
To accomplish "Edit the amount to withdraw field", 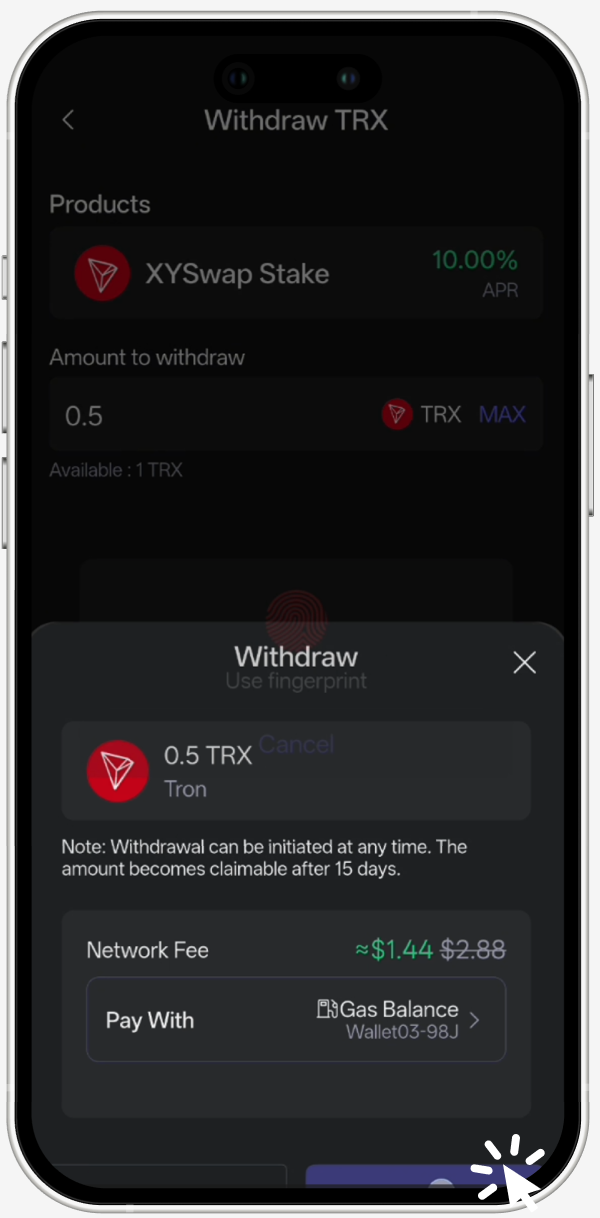I will [x=200, y=415].
